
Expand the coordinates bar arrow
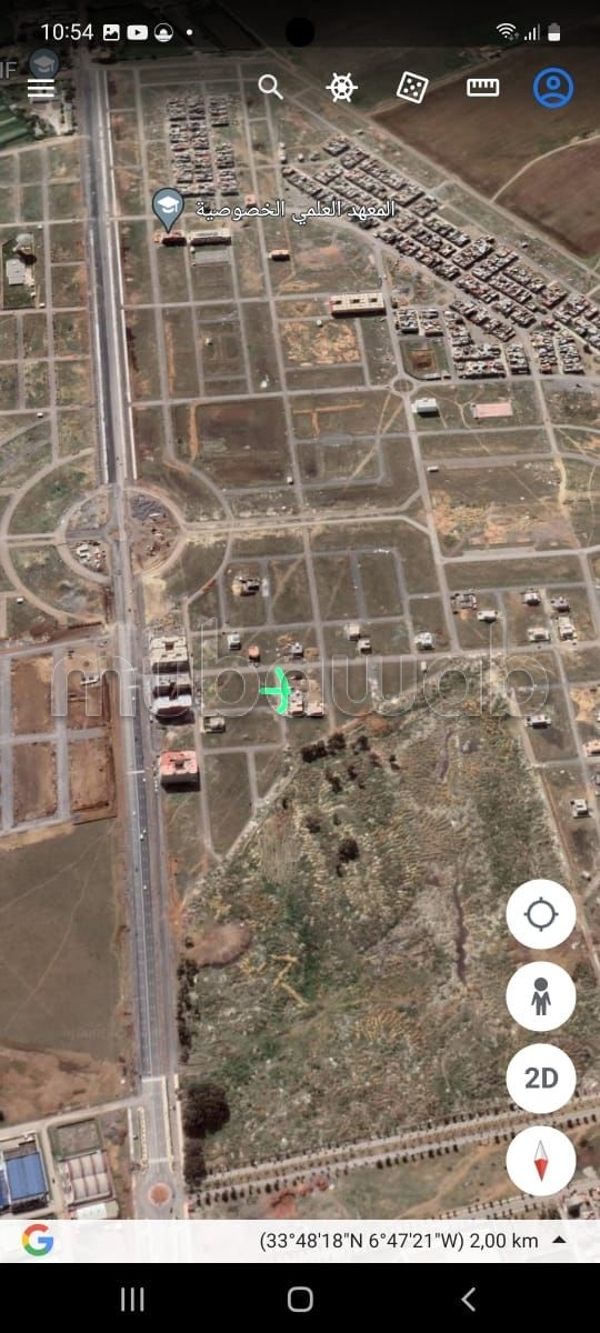pyautogui.click(x=559, y=1240)
